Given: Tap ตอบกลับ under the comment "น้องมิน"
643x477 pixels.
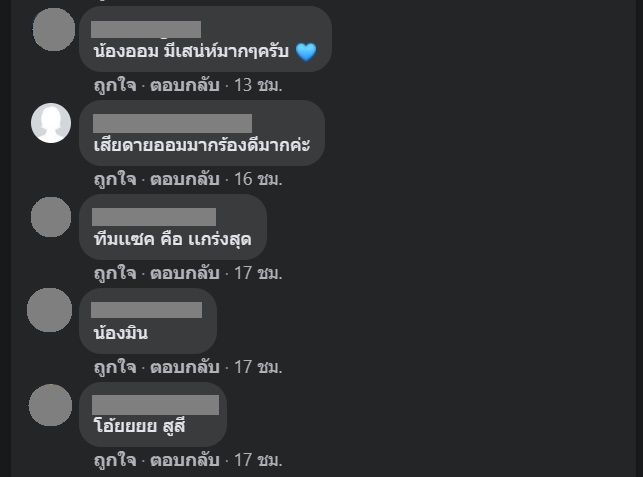Looking at the screenshot, I should pyautogui.click(x=185, y=367).
